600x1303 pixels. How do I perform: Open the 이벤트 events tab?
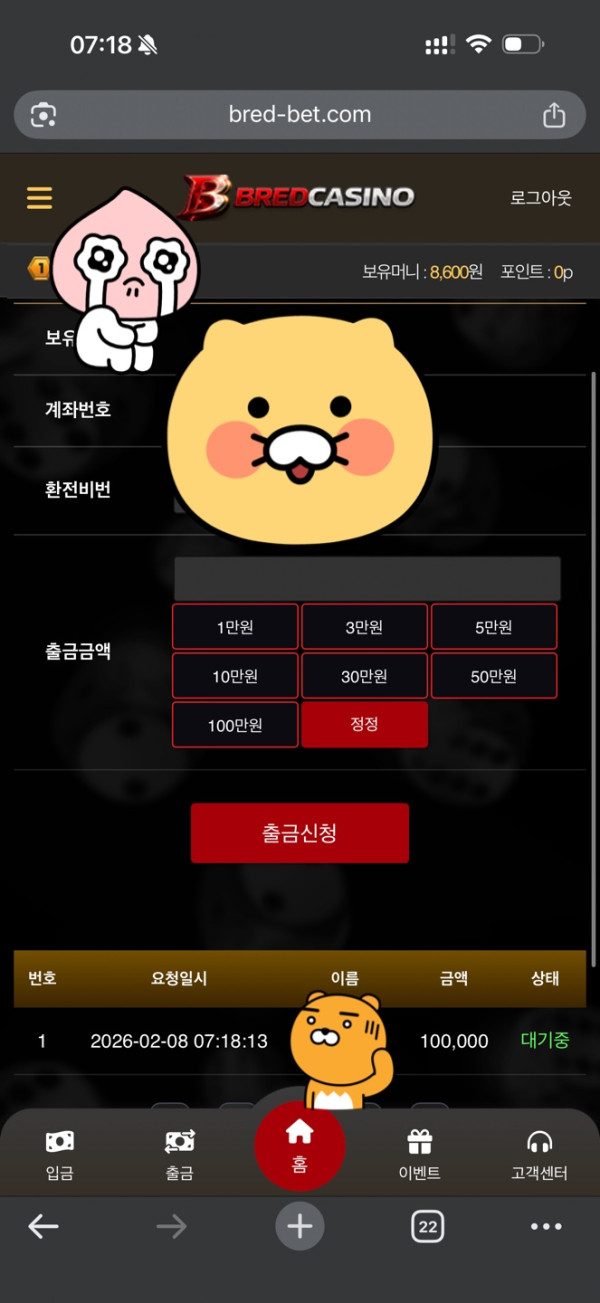(x=420, y=1154)
